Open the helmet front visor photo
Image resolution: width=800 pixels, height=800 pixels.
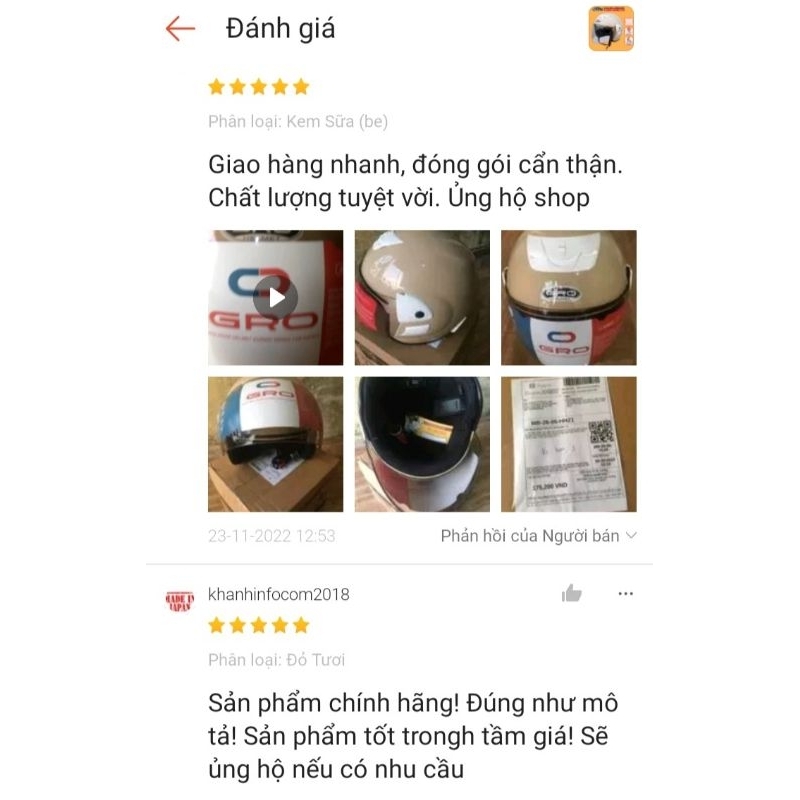click(568, 297)
